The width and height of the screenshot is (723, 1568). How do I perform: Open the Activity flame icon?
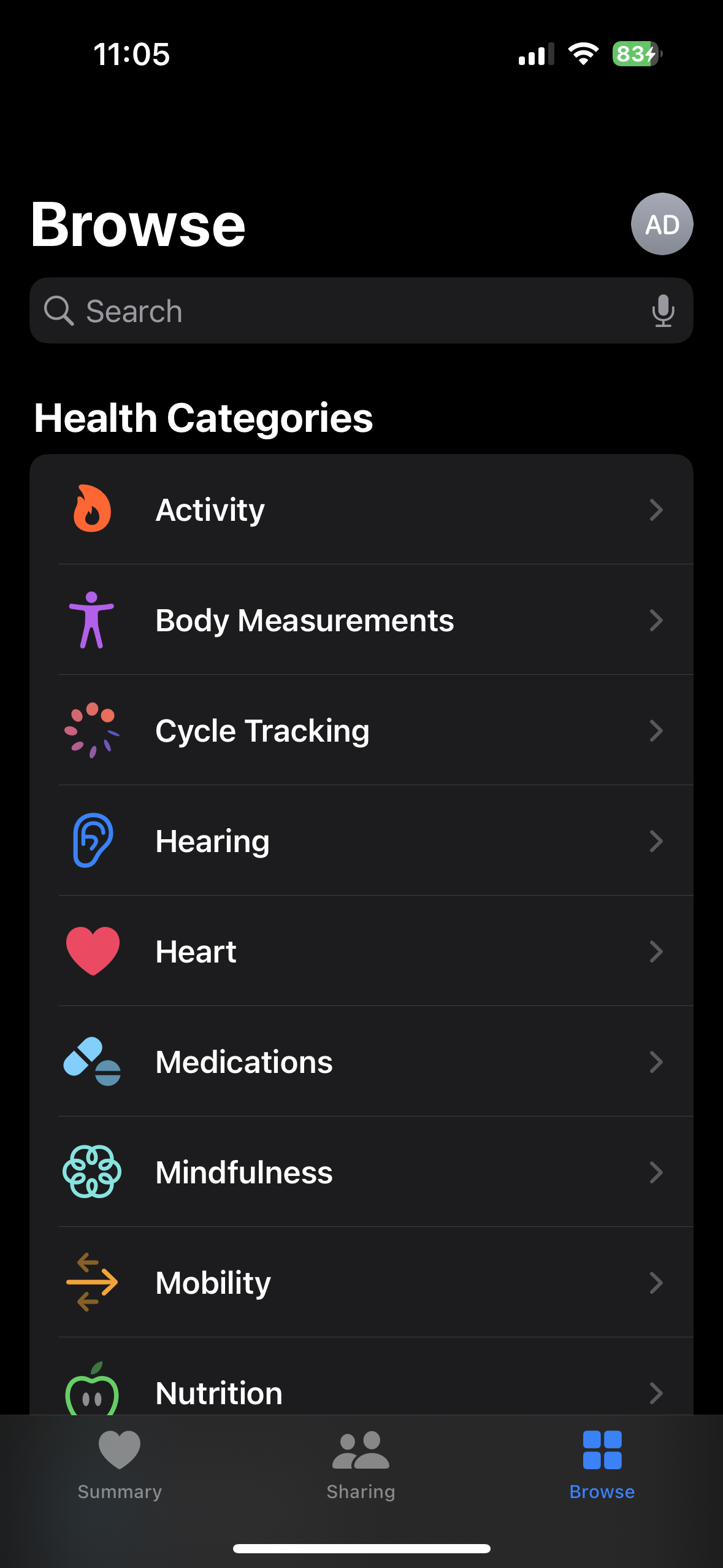92,509
